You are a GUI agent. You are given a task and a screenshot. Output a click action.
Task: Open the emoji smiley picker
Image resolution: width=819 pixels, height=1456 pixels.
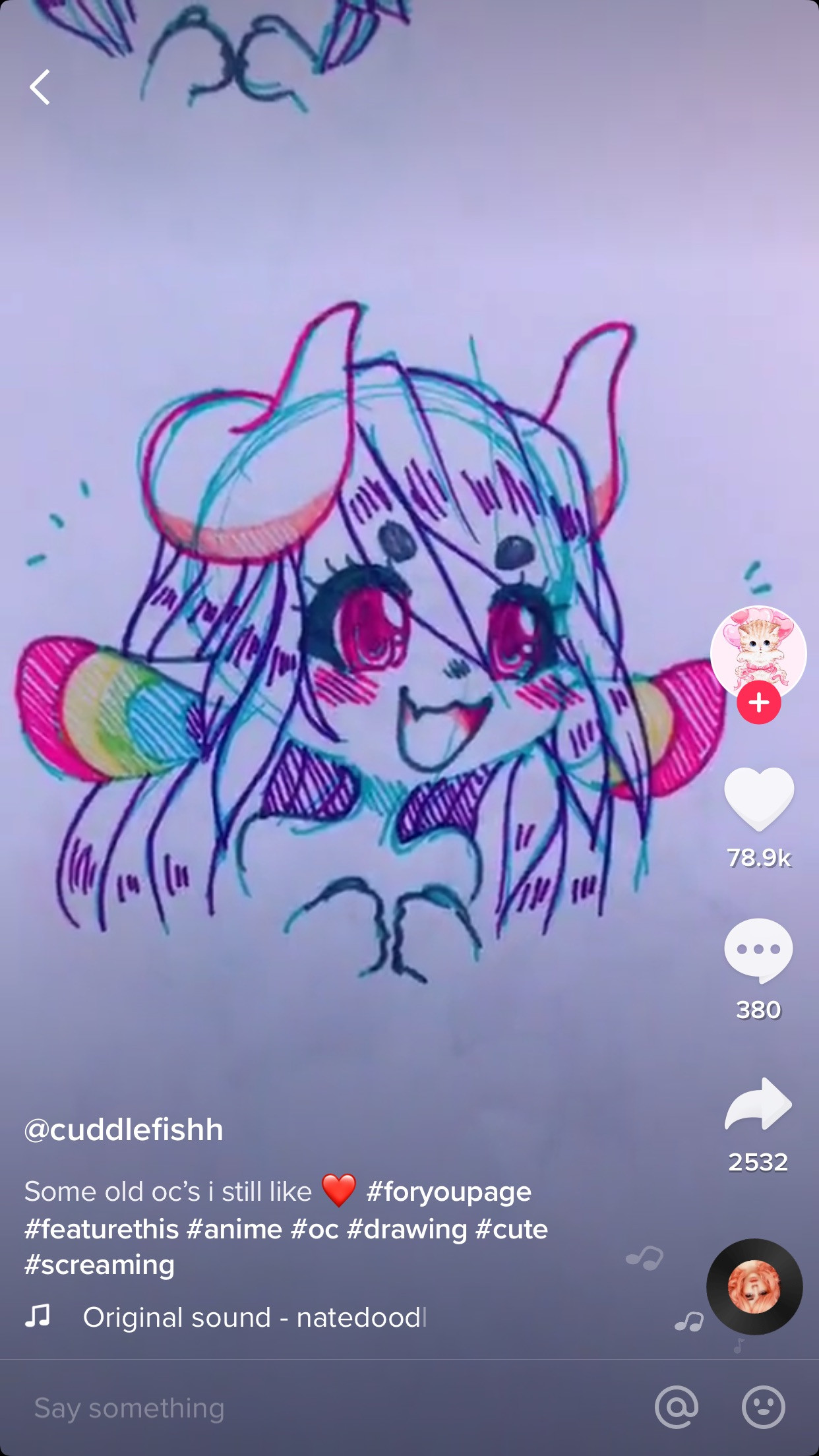click(763, 1407)
